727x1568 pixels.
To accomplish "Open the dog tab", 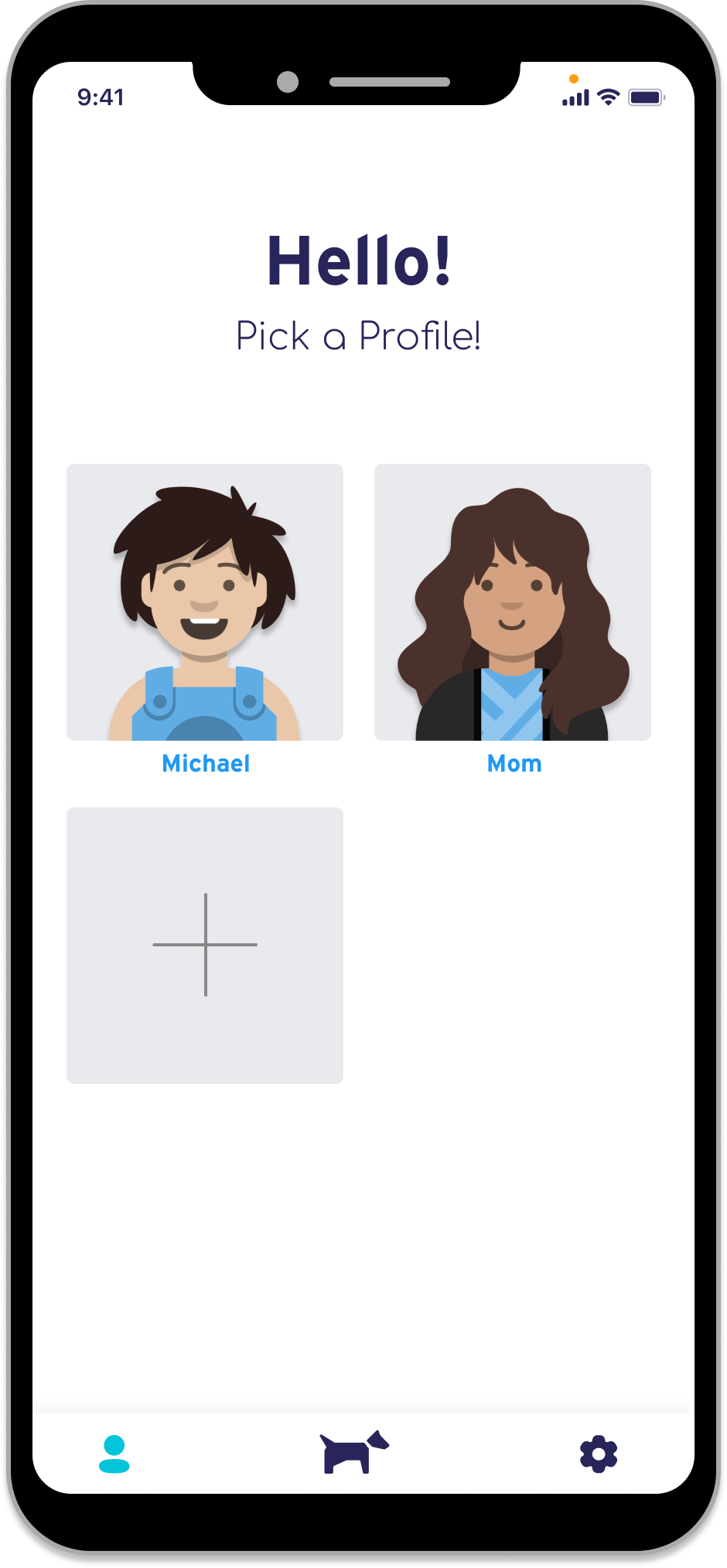I will tap(354, 1452).
